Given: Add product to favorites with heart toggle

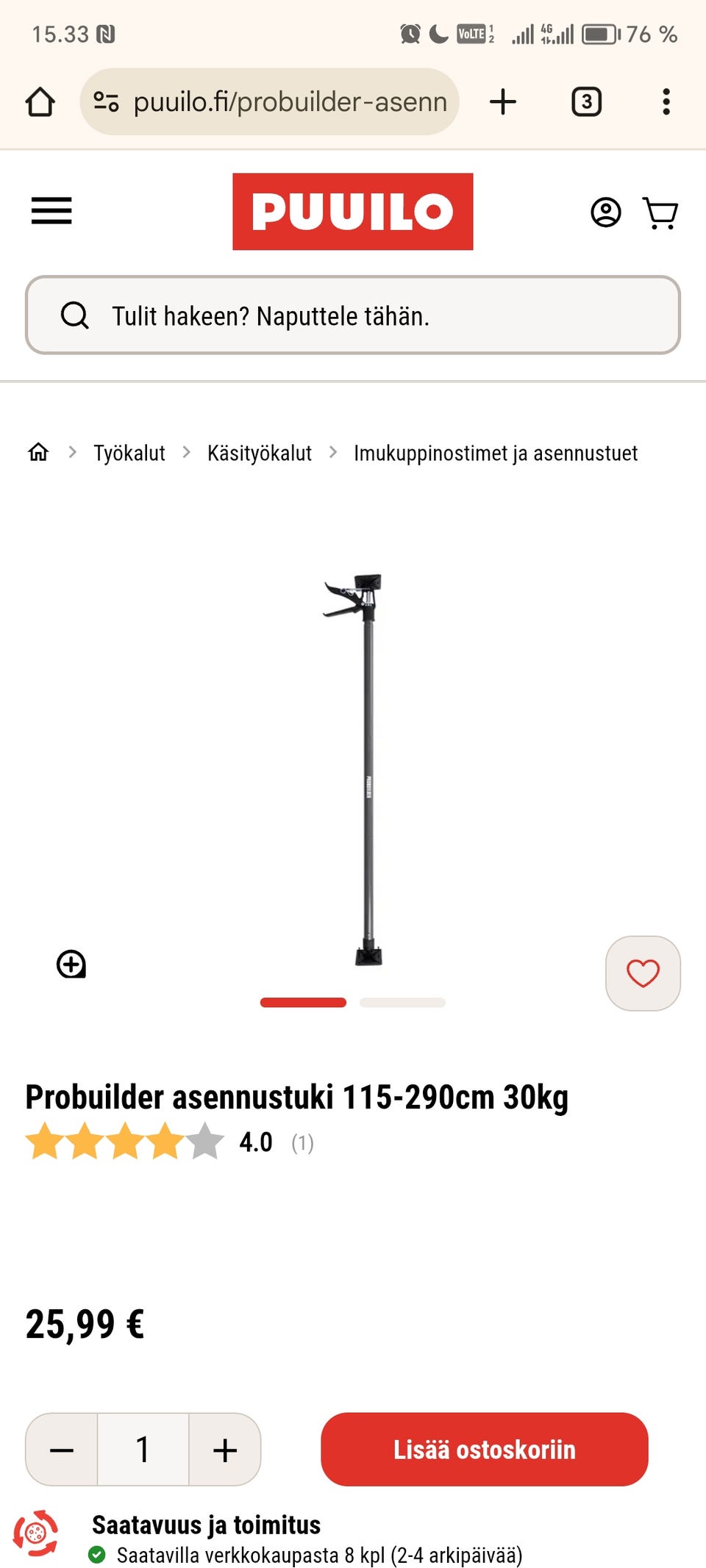Looking at the screenshot, I should click(642, 973).
